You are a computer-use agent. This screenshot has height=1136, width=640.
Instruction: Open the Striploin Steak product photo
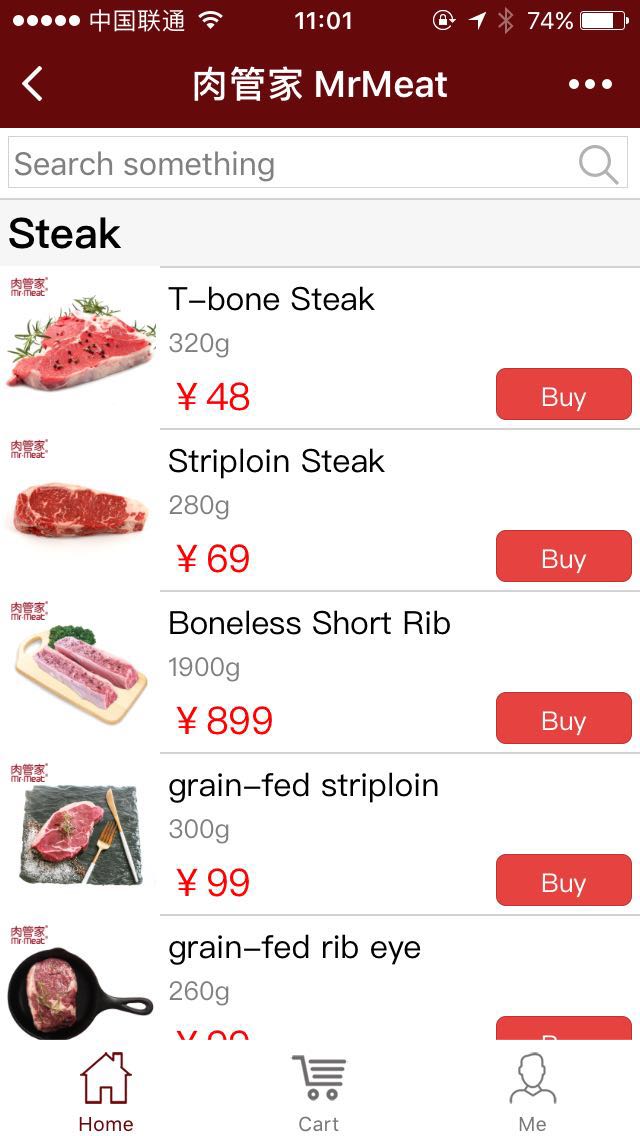[80, 508]
